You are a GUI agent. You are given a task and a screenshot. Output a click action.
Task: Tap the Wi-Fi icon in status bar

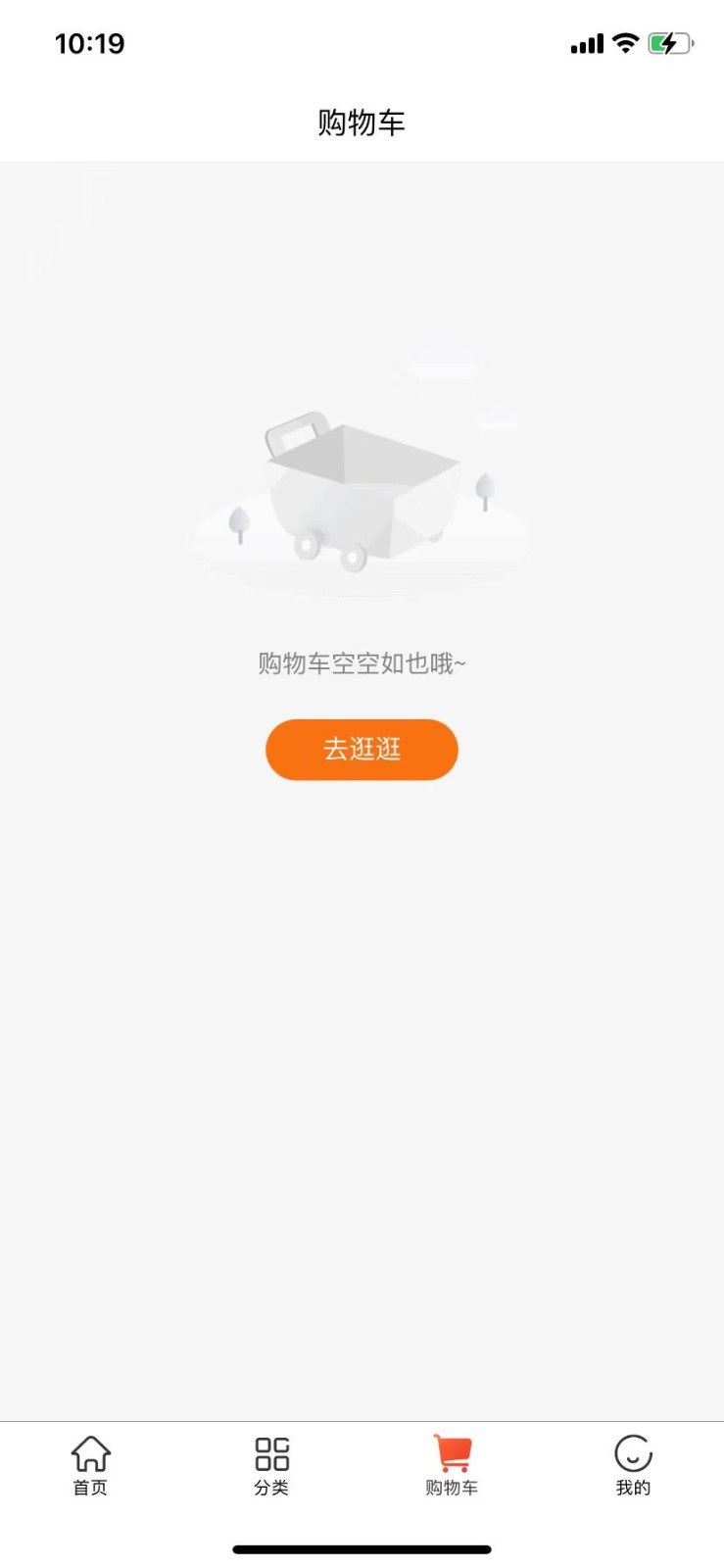coord(625,43)
